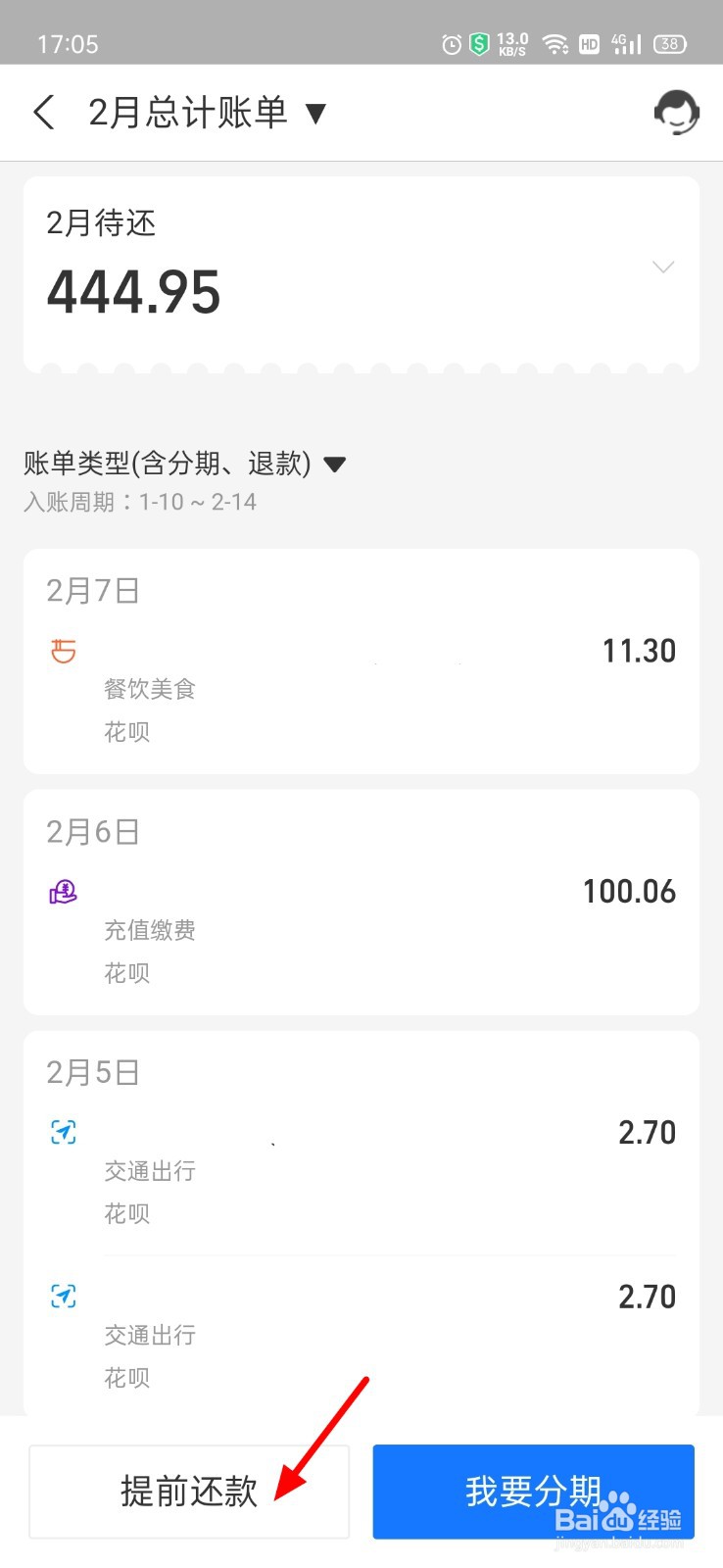This screenshot has height=1568, width=723.
Task: Contact customer service via headset icon
Action: [x=676, y=113]
